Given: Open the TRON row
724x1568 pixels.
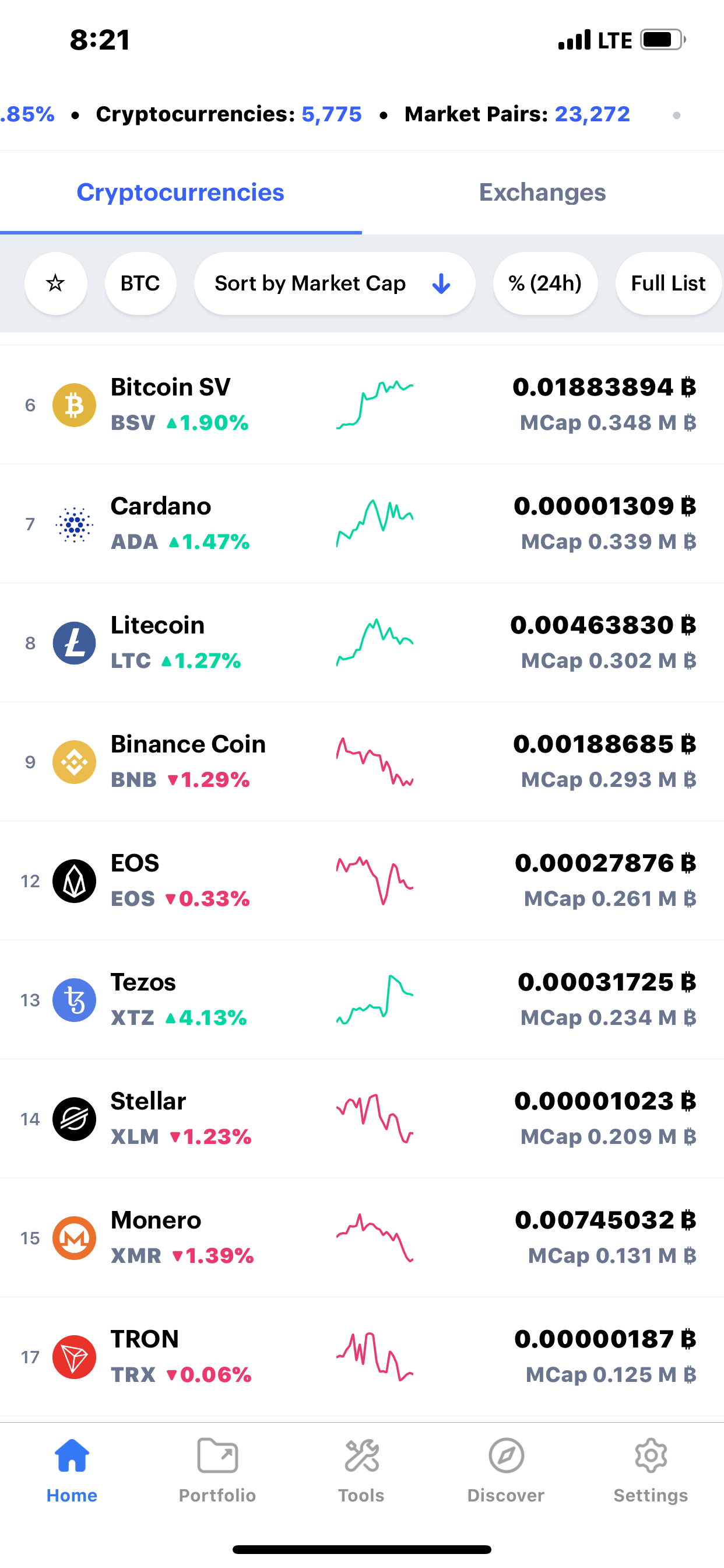Looking at the screenshot, I should pos(361,1357).
